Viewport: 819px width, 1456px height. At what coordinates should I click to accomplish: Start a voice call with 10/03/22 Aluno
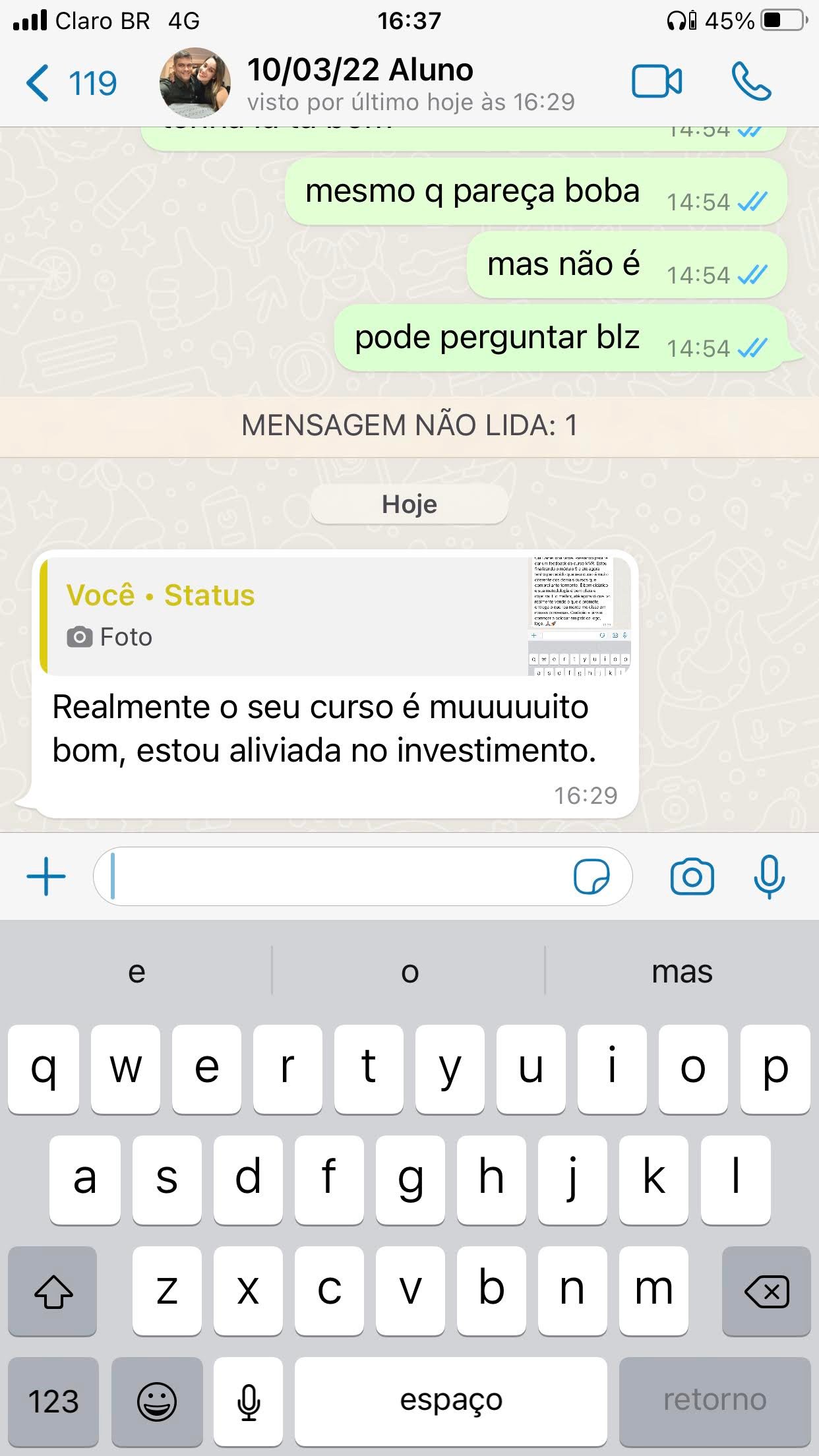[751, 82]
